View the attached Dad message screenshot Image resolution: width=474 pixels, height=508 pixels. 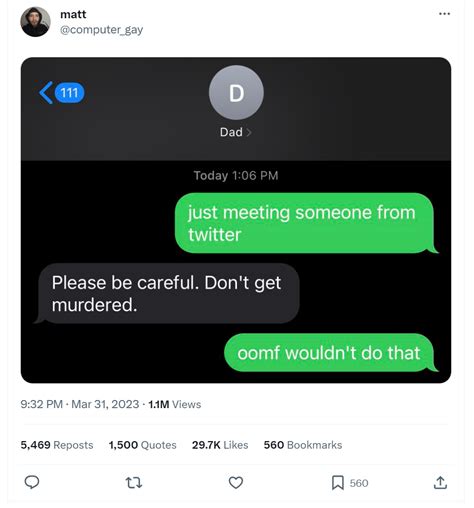(x=236, y=220)
